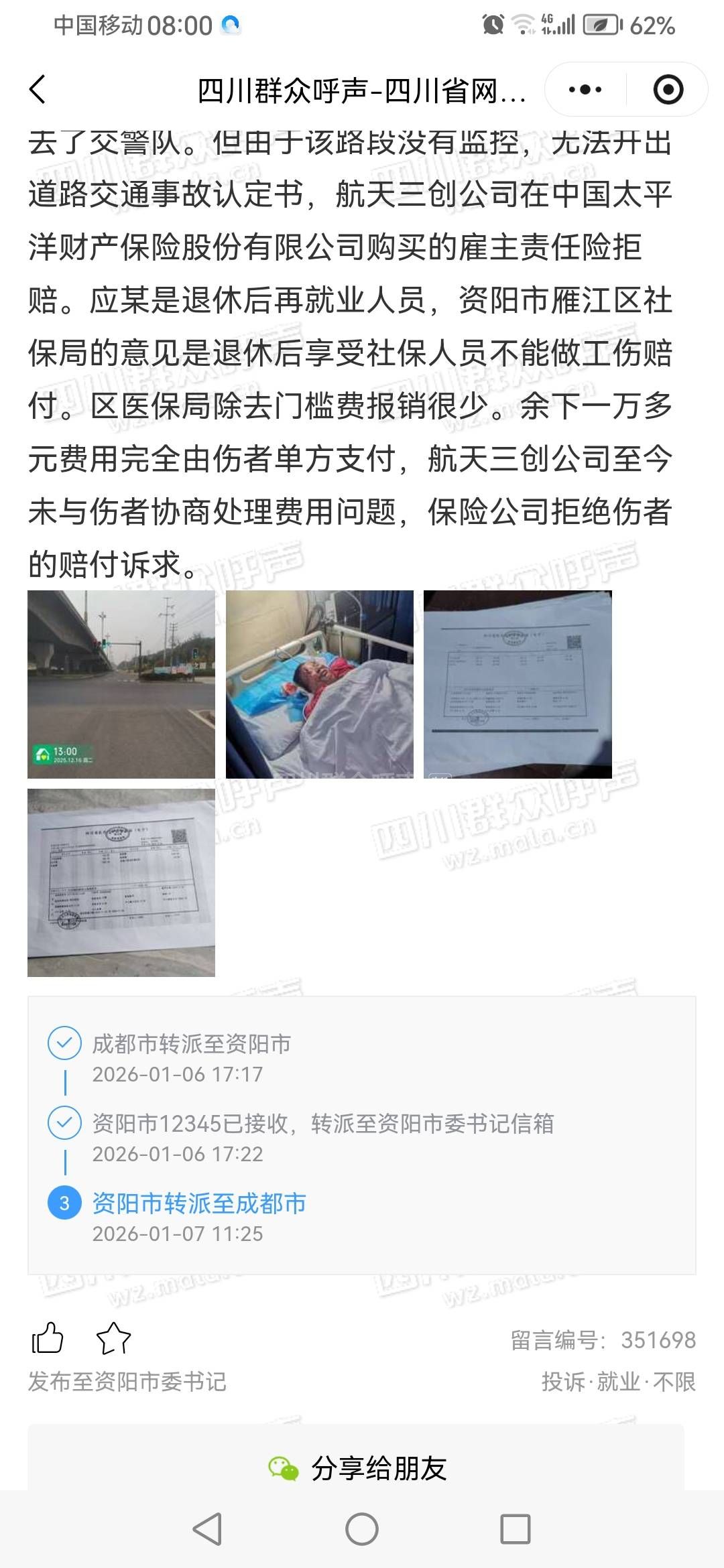The width and height of the screenshot is (724, 1568).
Task: Open the system recent apps view
Action: 515,1530
